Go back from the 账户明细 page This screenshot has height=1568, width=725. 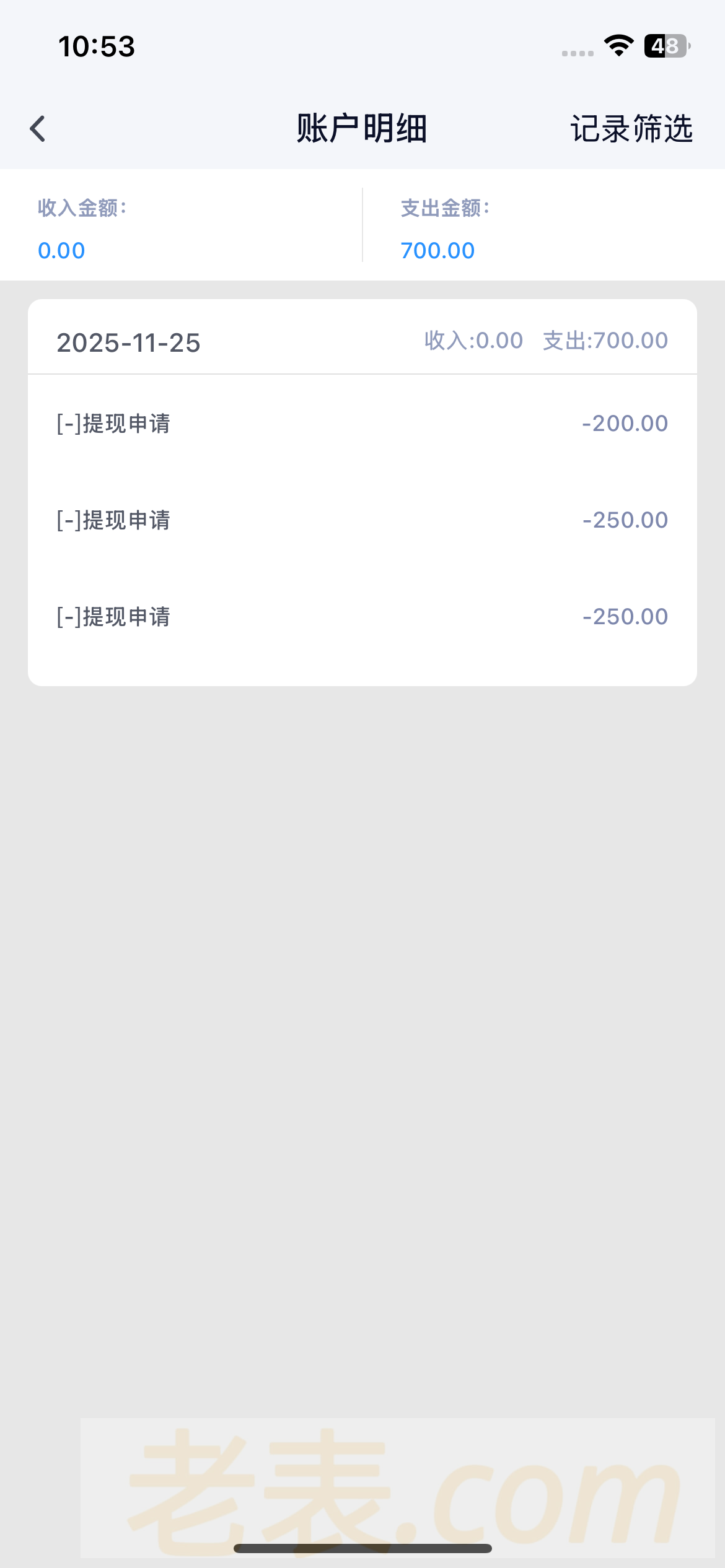(38, 129)
